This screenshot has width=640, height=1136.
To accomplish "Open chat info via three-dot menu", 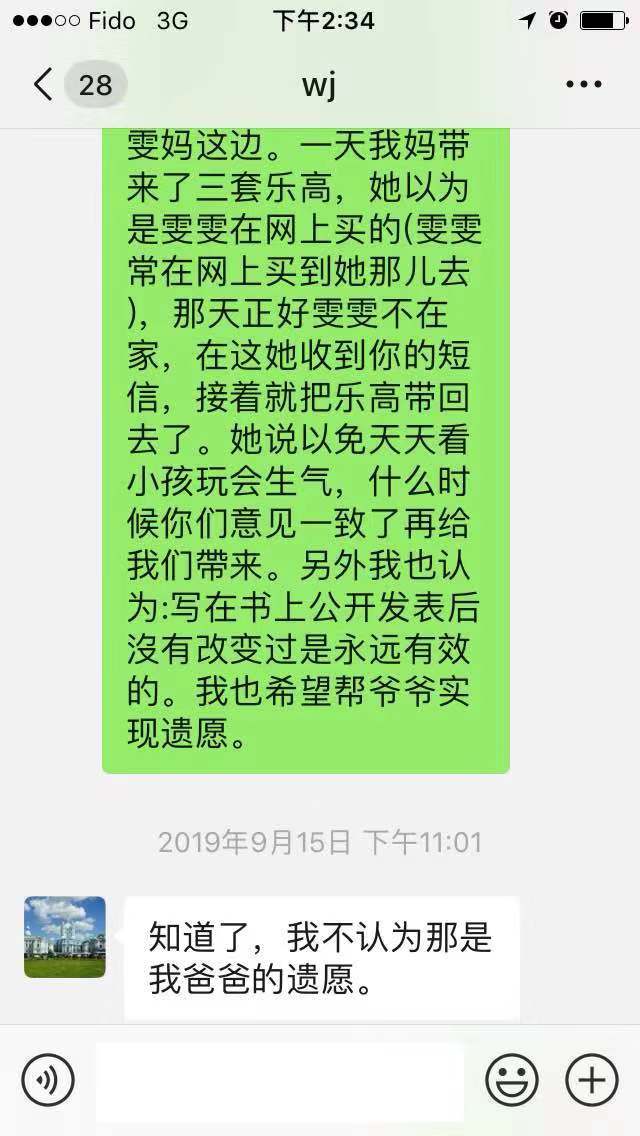I will [x=584, y=84].
